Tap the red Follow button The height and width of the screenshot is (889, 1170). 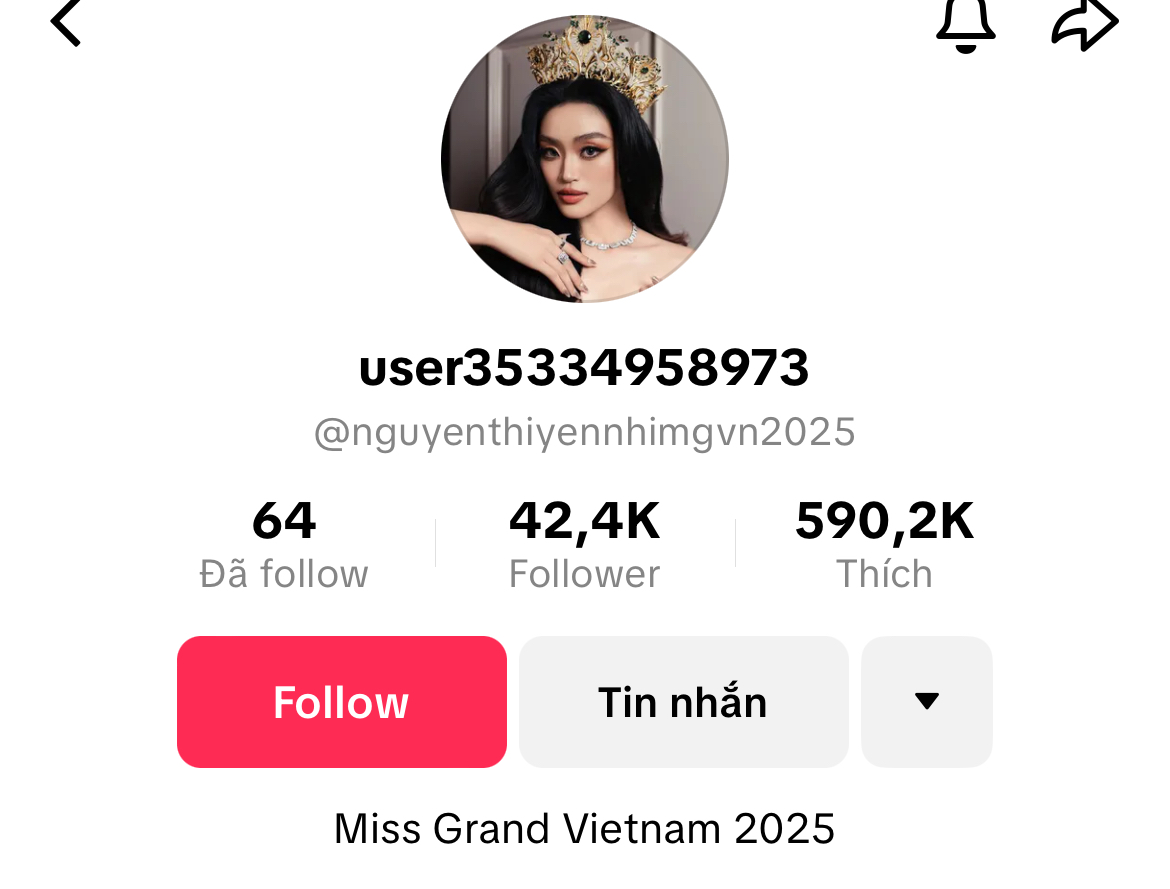[342, 702]
